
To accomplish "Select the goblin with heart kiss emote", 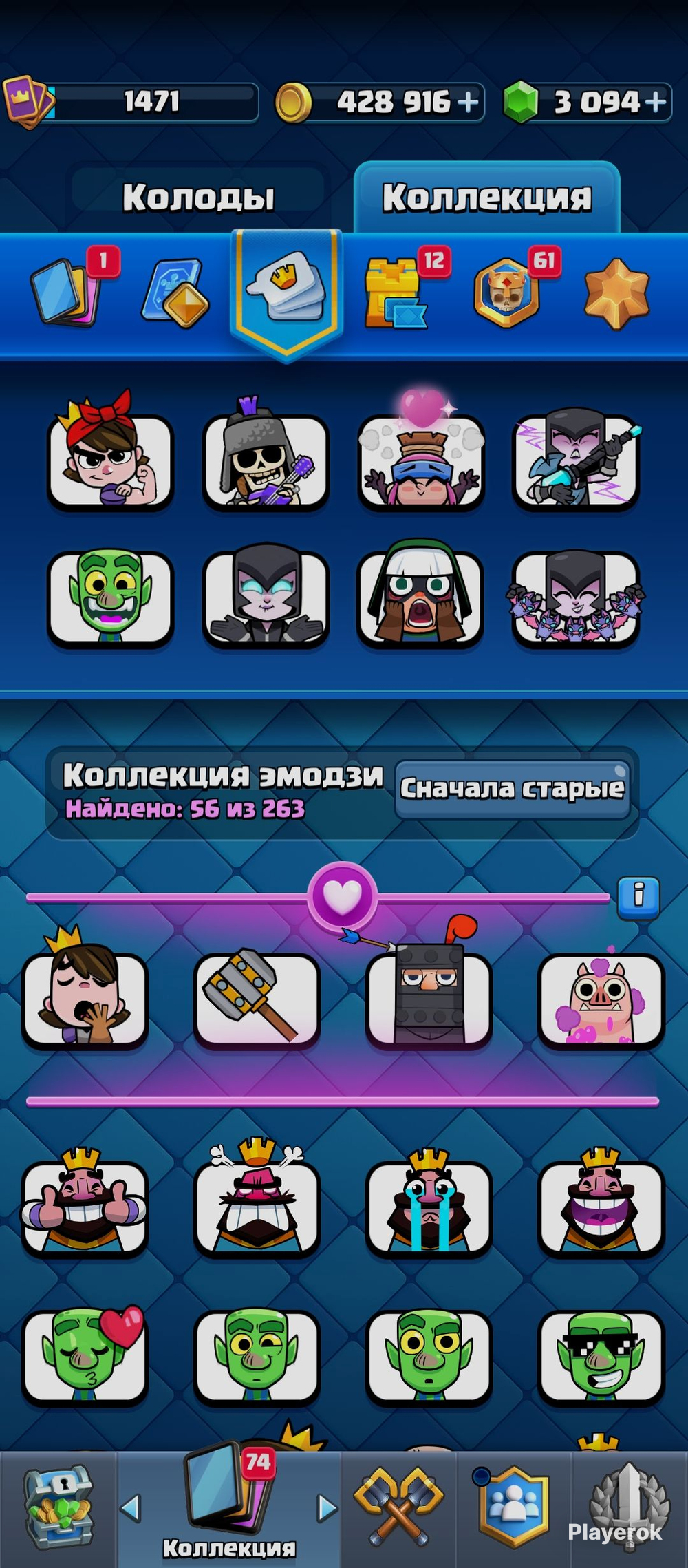I will coord(85,1355).
